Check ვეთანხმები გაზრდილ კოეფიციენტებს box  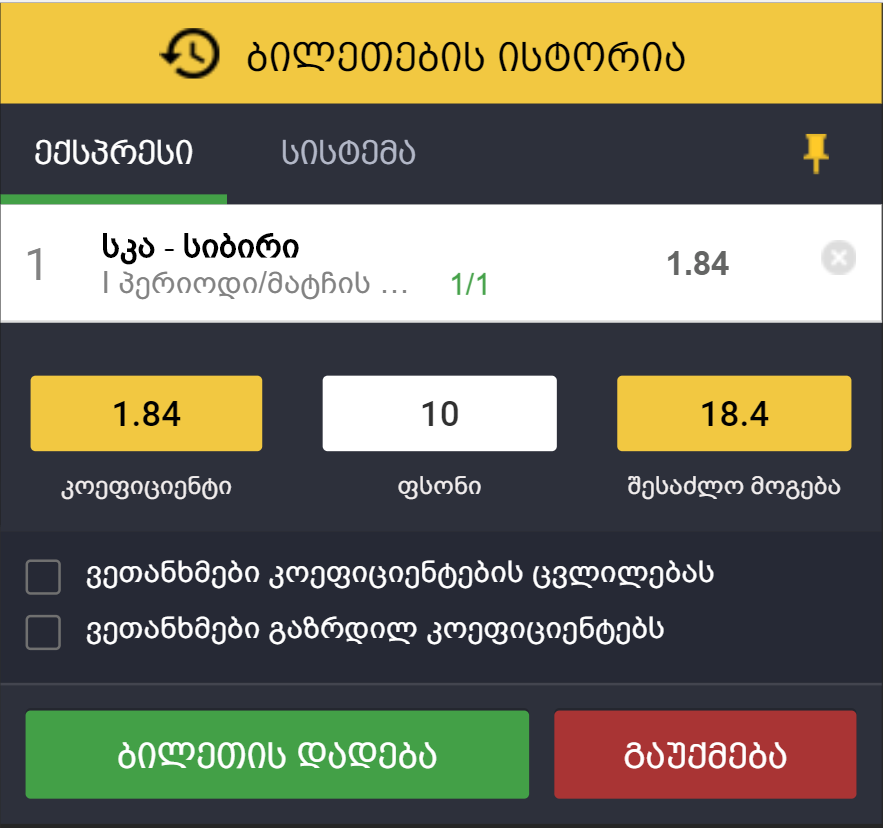[x=43, y=632]
